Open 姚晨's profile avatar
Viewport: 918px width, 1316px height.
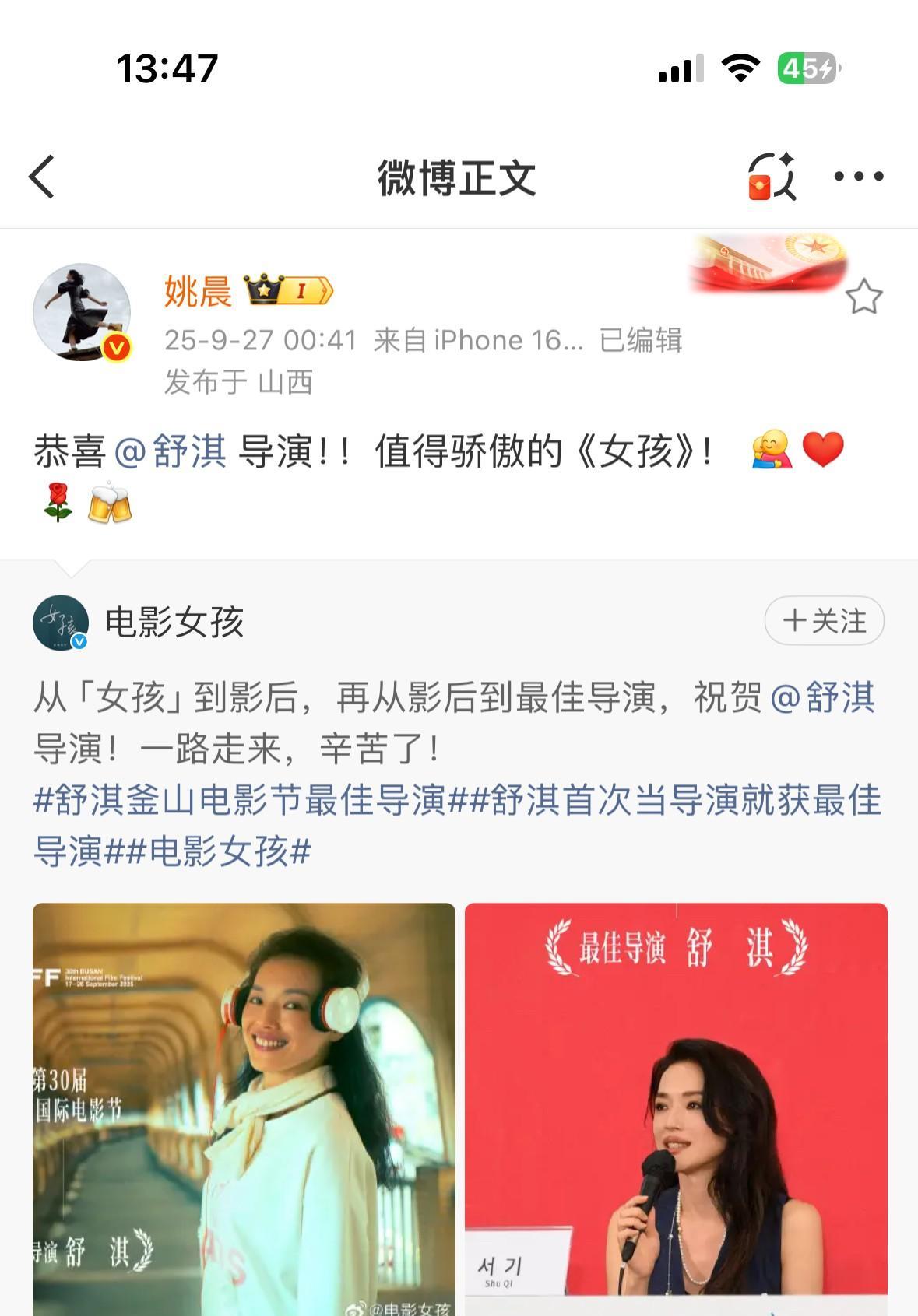coord(81,312)
